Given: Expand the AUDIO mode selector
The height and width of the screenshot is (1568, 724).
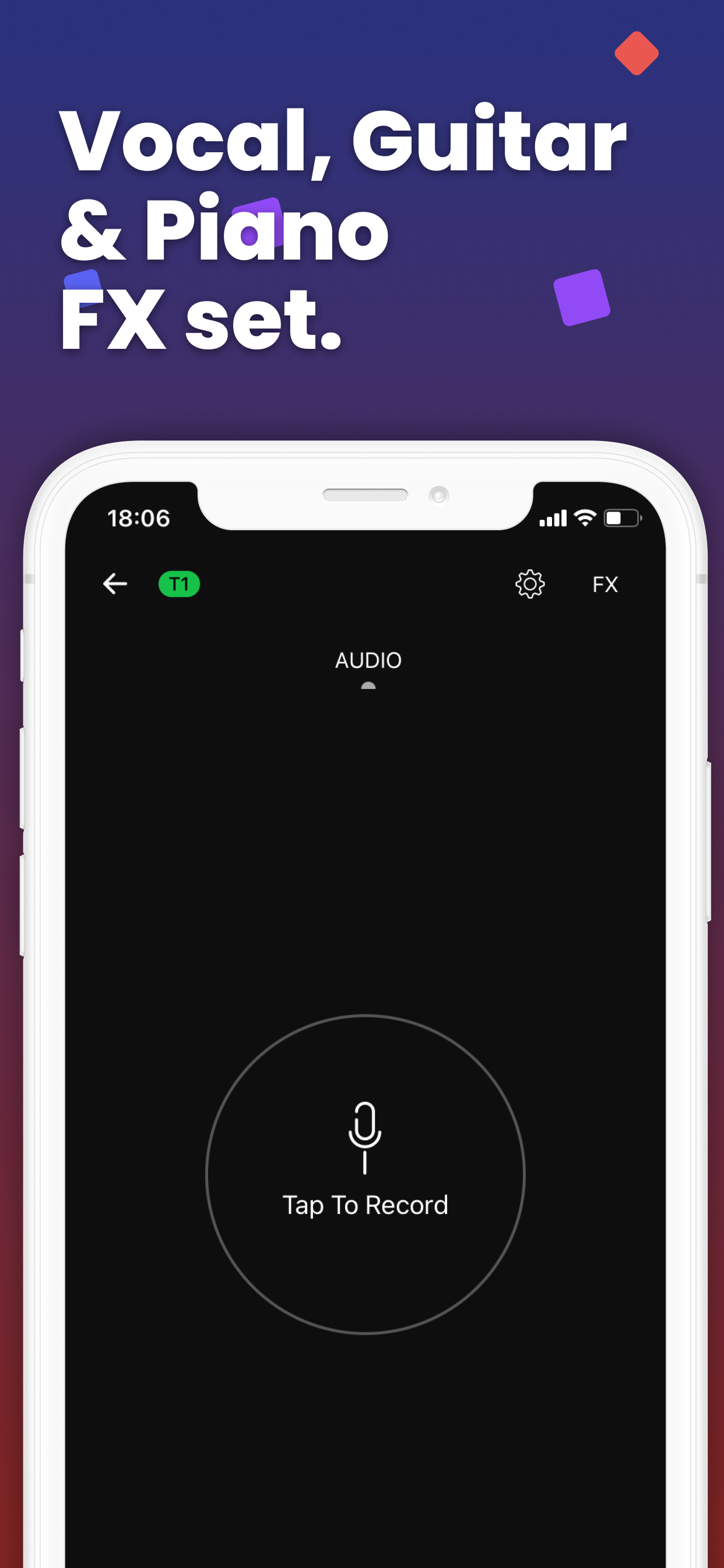Looking at the screenshot, I should coord(368,660).
